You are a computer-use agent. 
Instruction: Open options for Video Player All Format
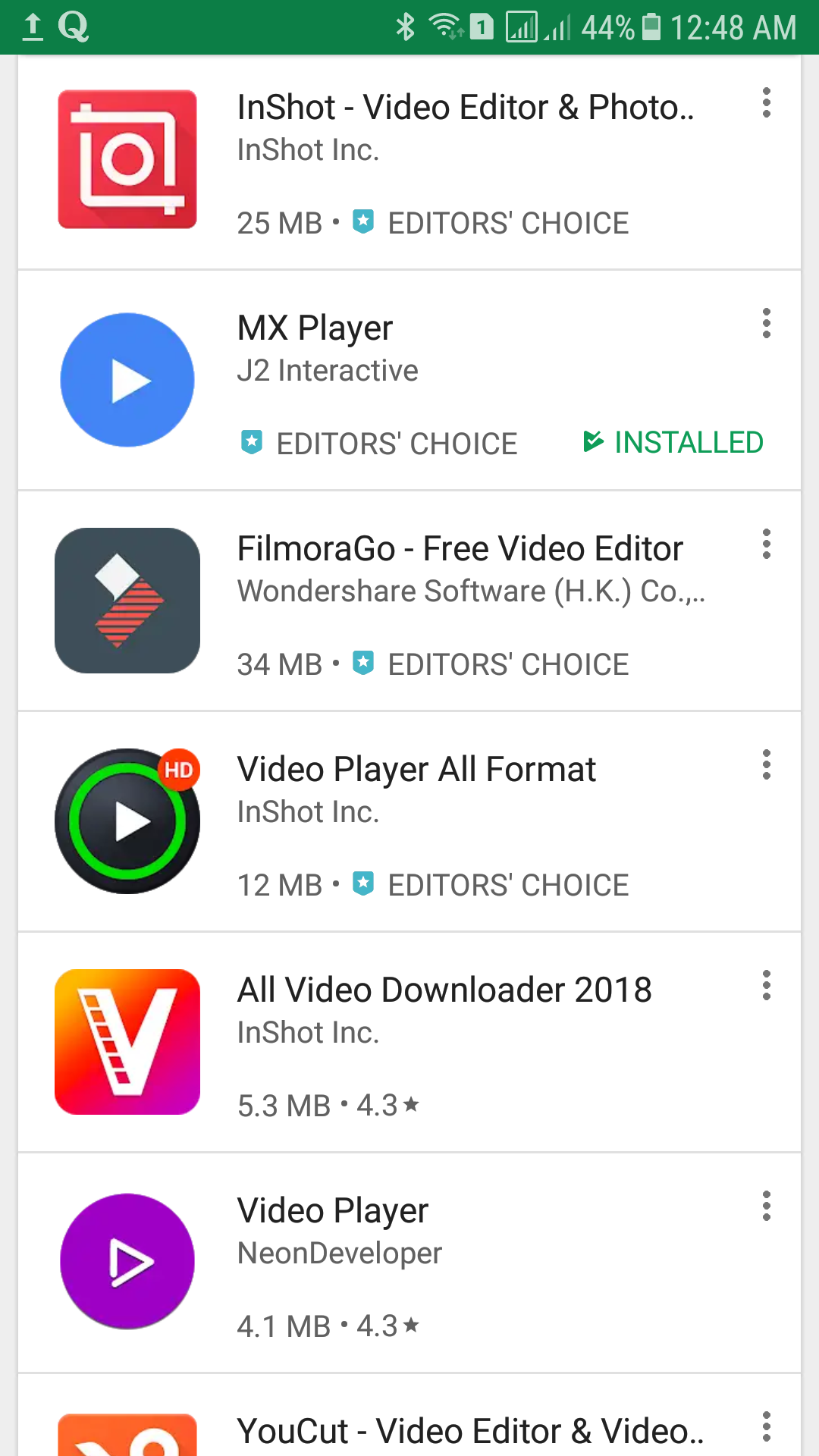coord(767,765)
